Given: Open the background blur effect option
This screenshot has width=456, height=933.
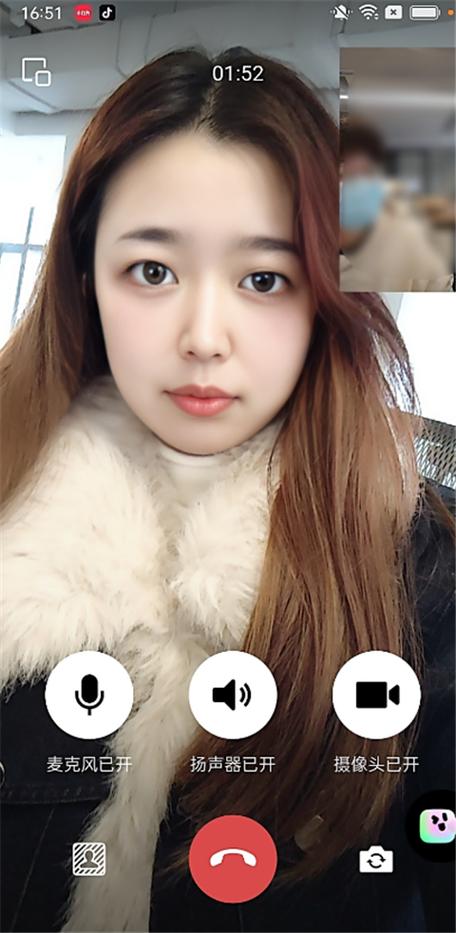Looking at the screenshot, I should 89,859.
